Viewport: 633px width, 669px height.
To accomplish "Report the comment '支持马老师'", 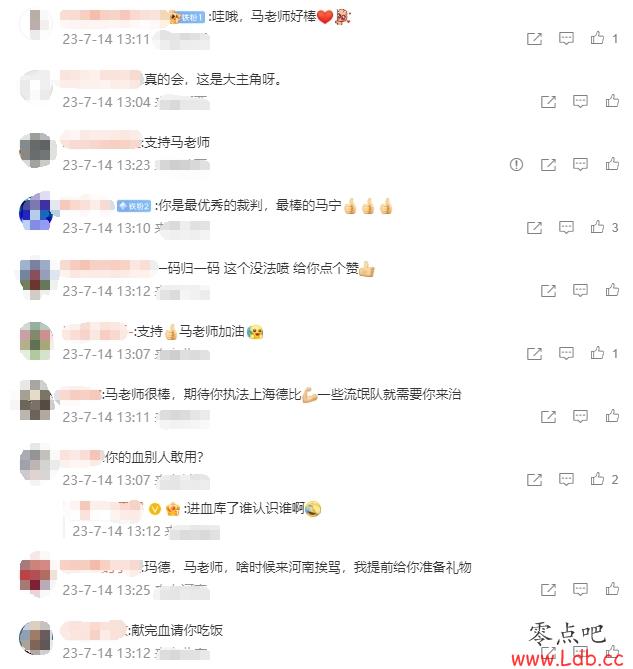I will point(517,165).
